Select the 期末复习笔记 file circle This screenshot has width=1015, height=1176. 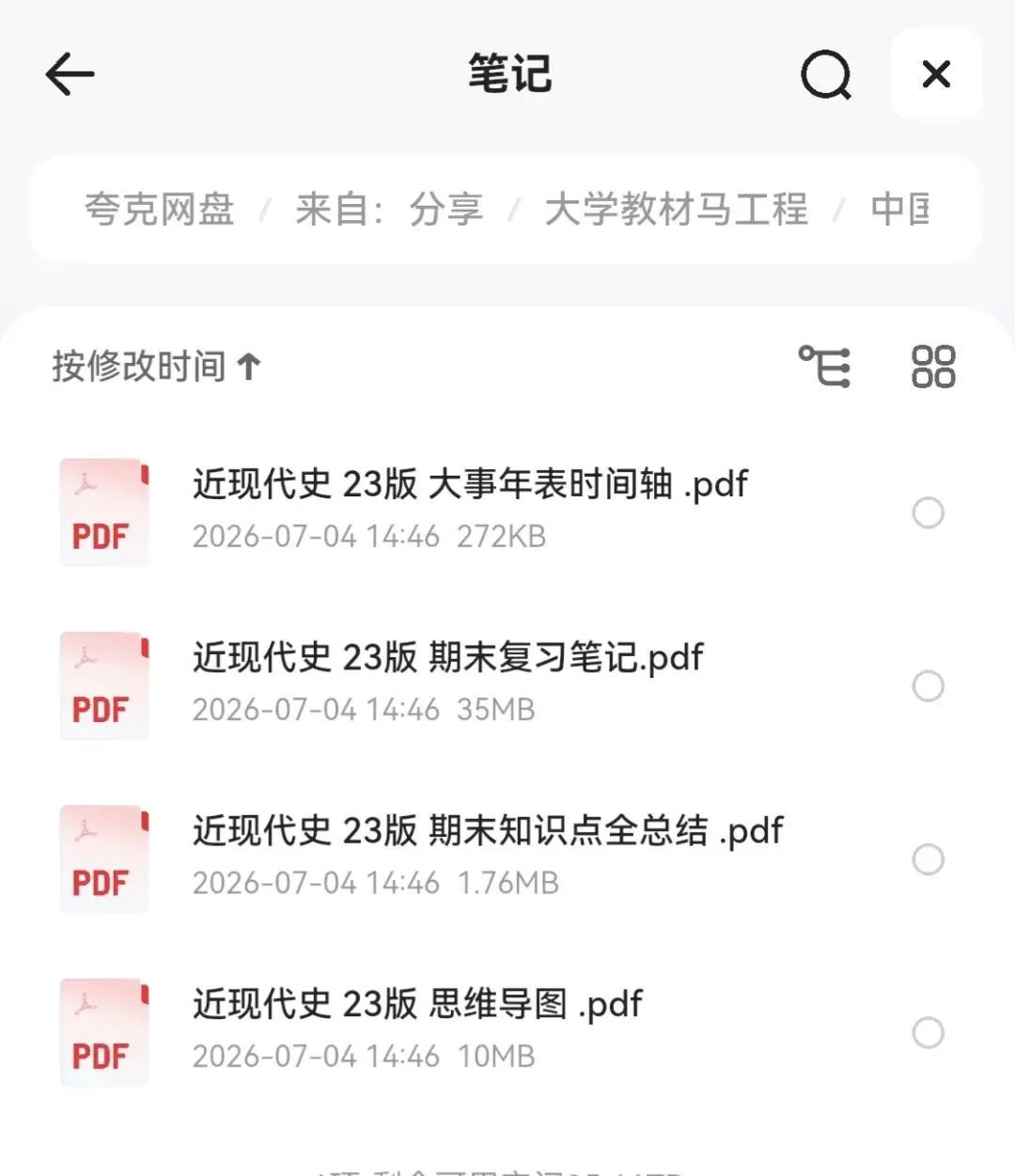click(x=929, y=686)
